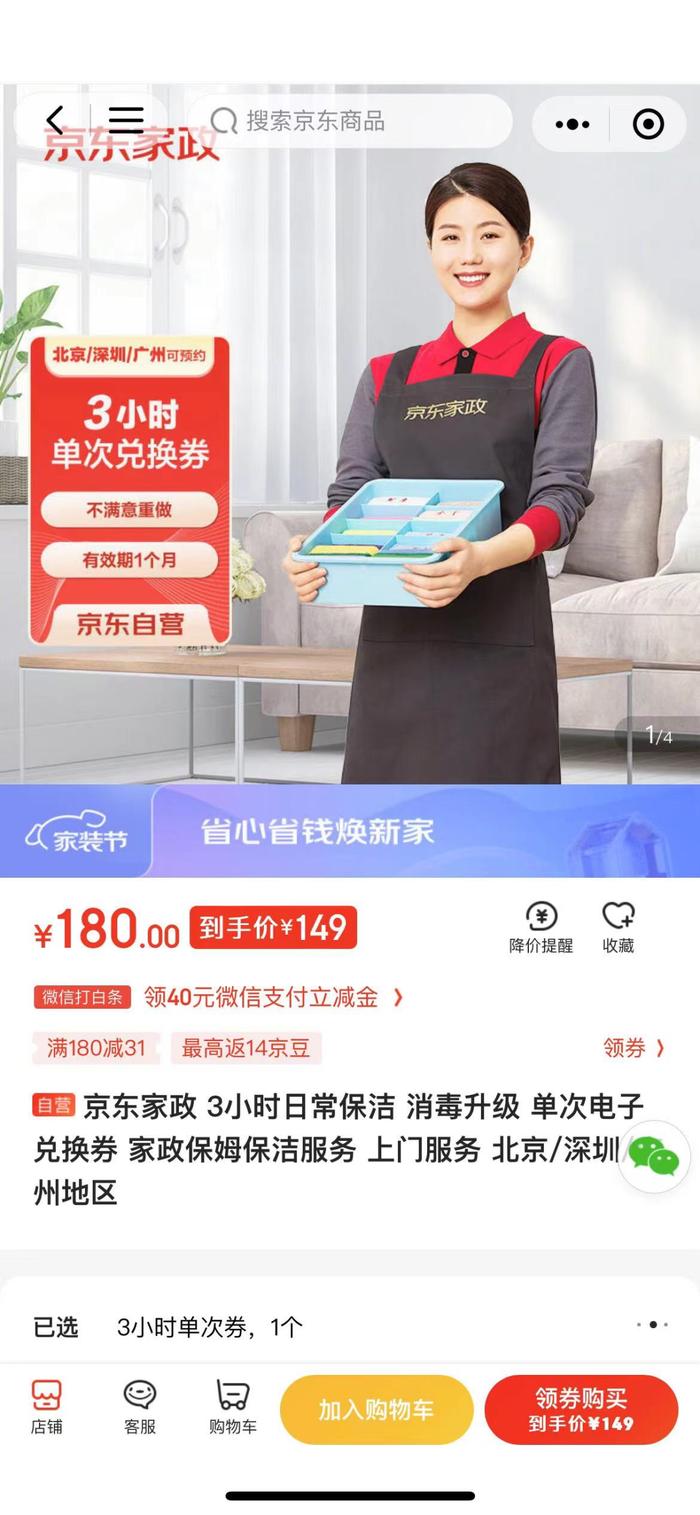
Task: View the main product image
Action: tap(350, 434)
